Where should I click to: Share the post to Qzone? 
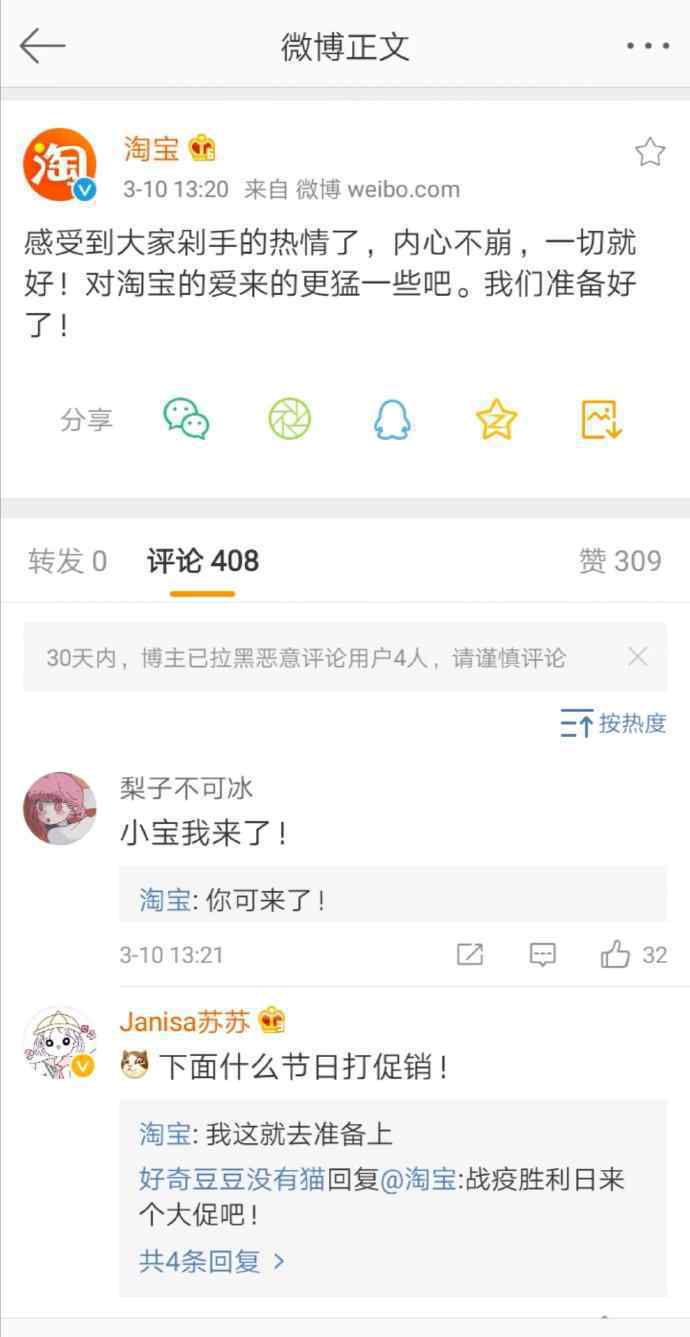pos(496,419)
